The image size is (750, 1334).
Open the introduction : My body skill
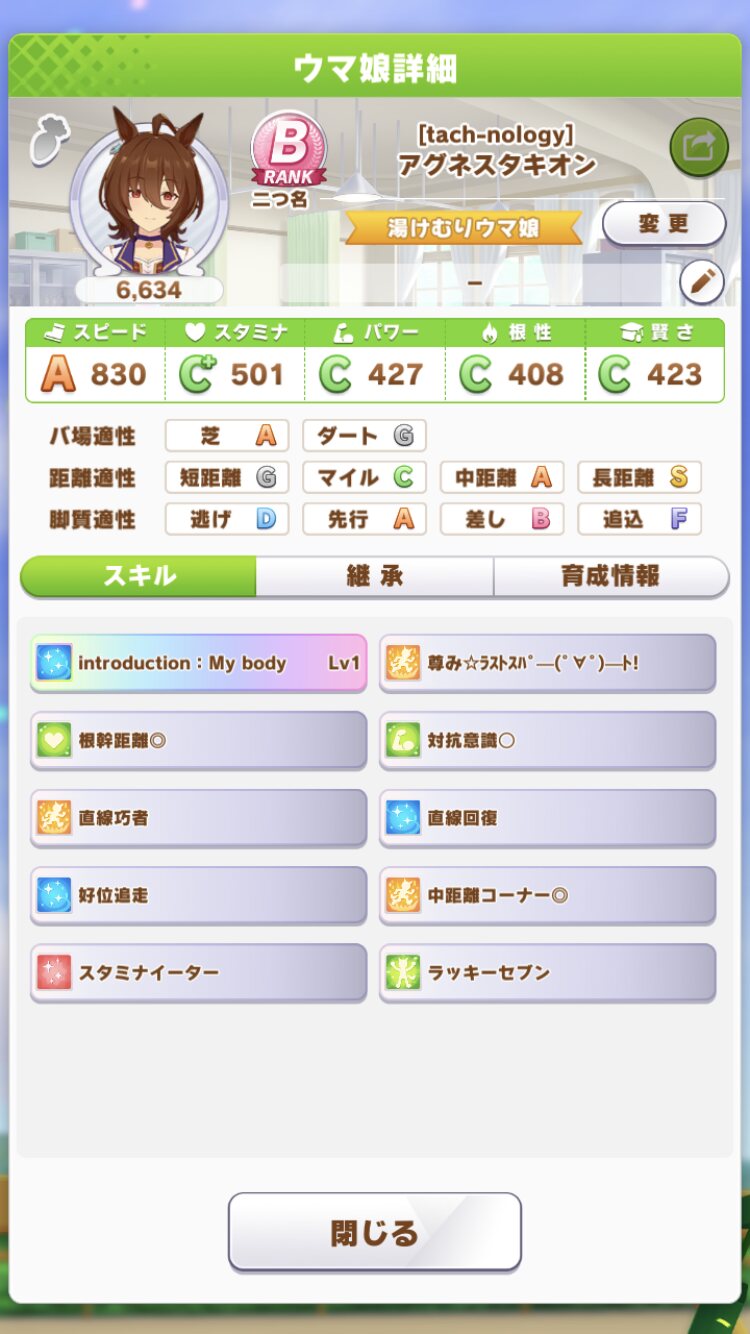point(199,663)
